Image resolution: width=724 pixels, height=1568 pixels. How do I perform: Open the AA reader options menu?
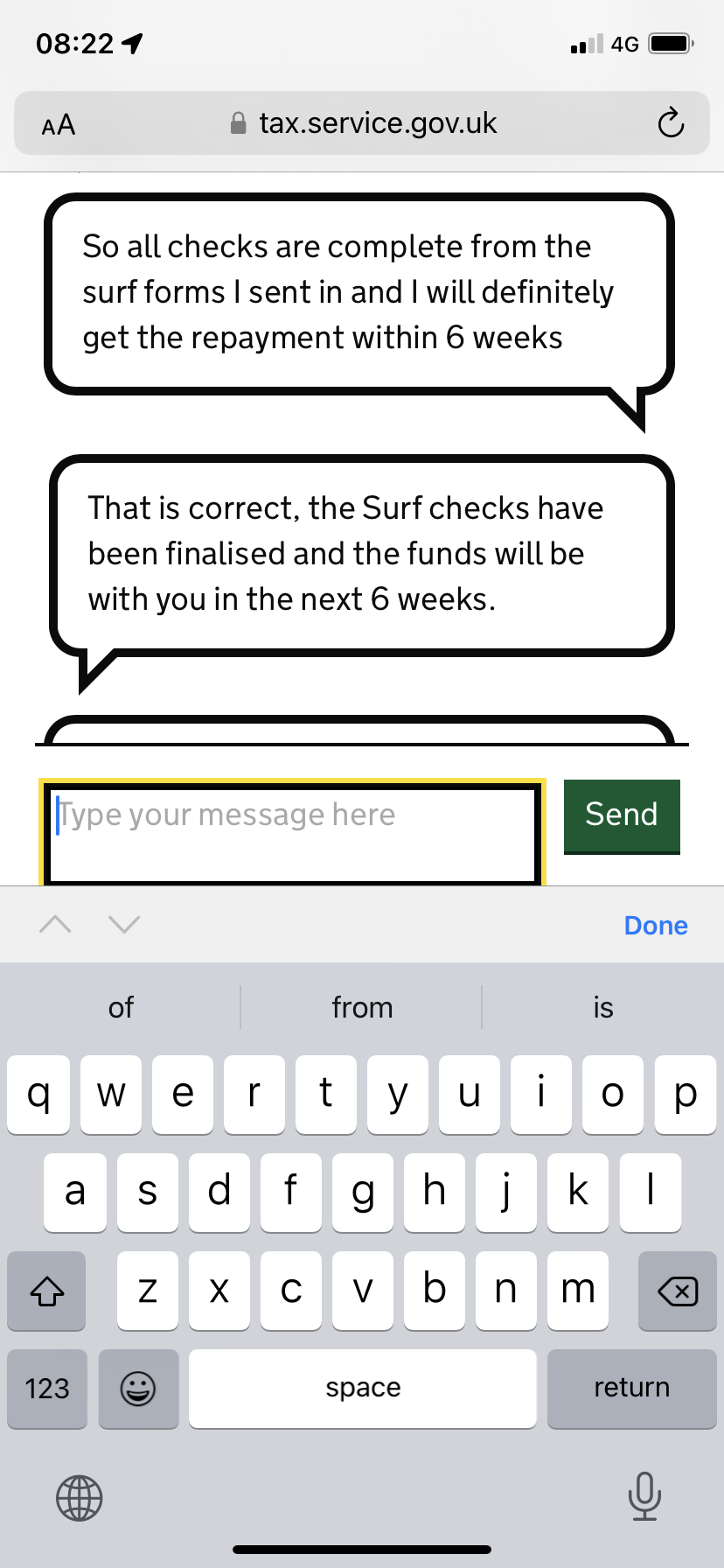(59, 125)
